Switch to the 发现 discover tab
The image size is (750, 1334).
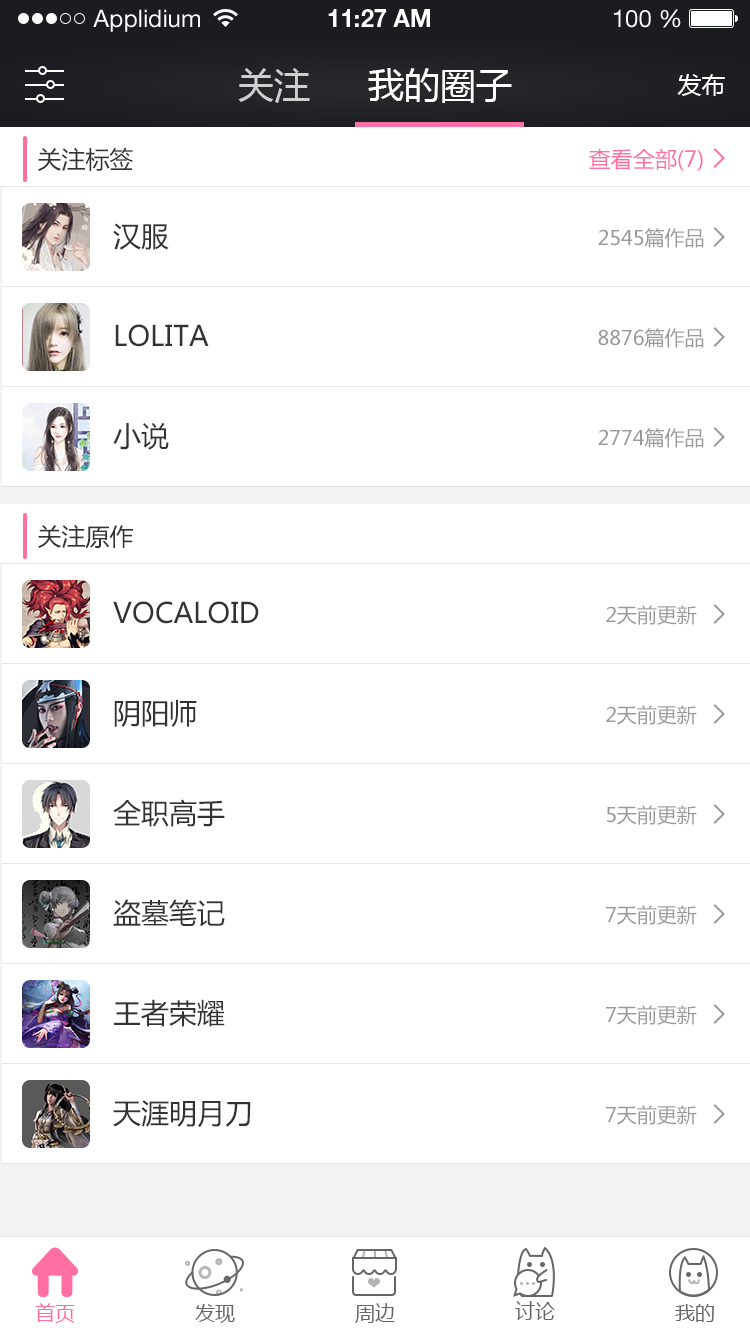tap(215, 1286)
